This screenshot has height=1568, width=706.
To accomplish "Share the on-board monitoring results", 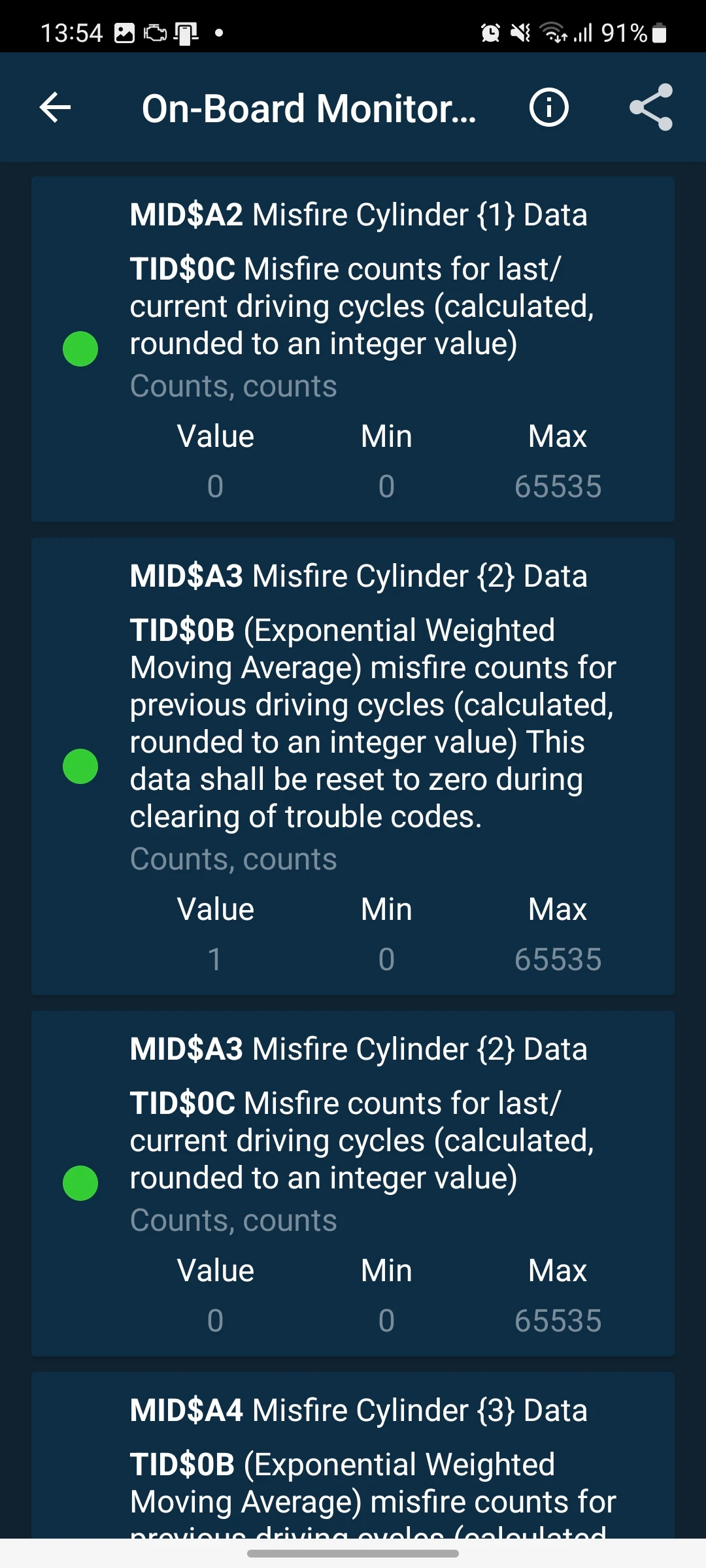I will point(650,107).
